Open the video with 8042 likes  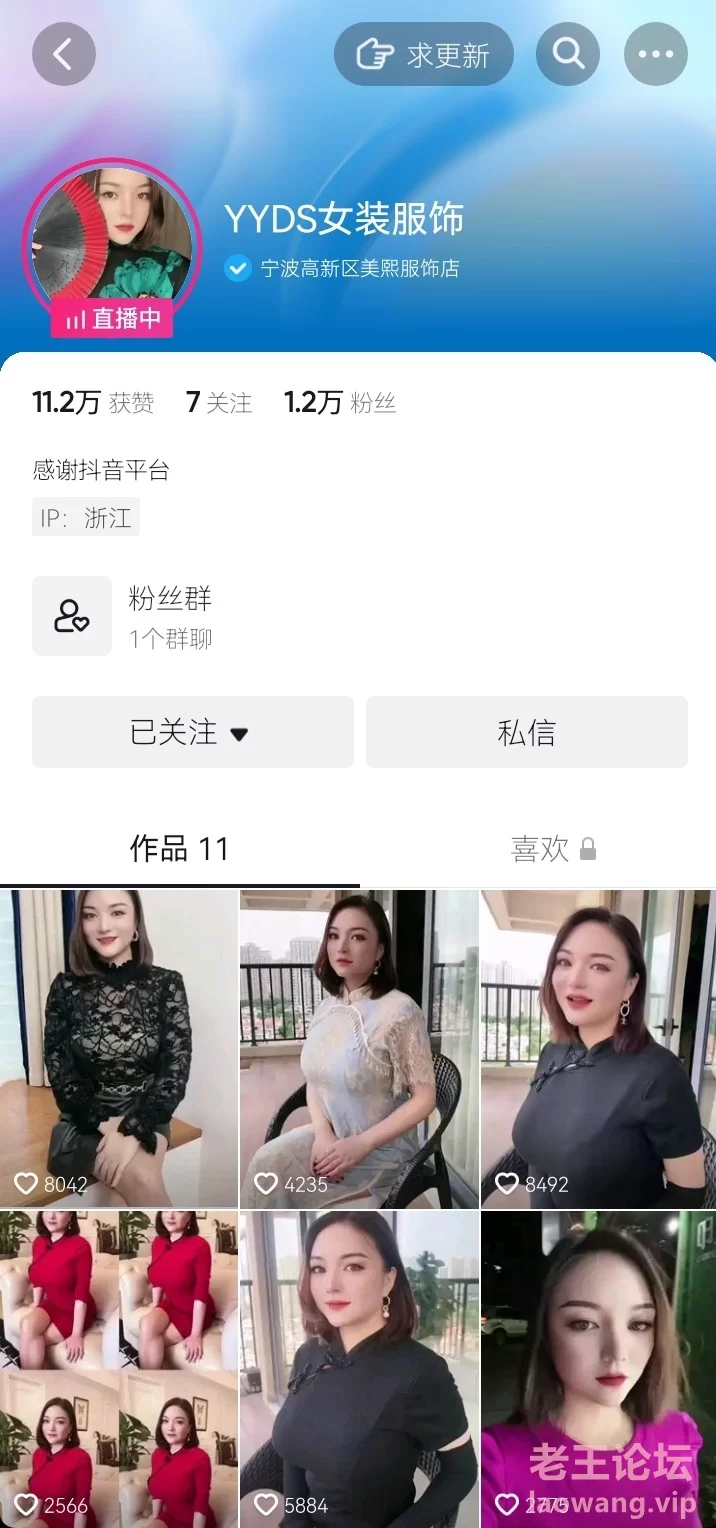[x=119, y=1049]
